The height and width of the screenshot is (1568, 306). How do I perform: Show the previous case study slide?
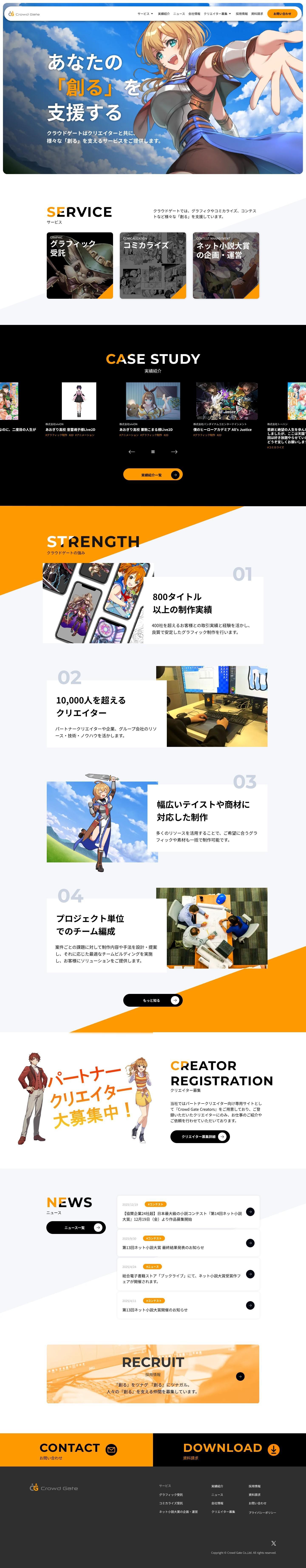coord(131,452)
